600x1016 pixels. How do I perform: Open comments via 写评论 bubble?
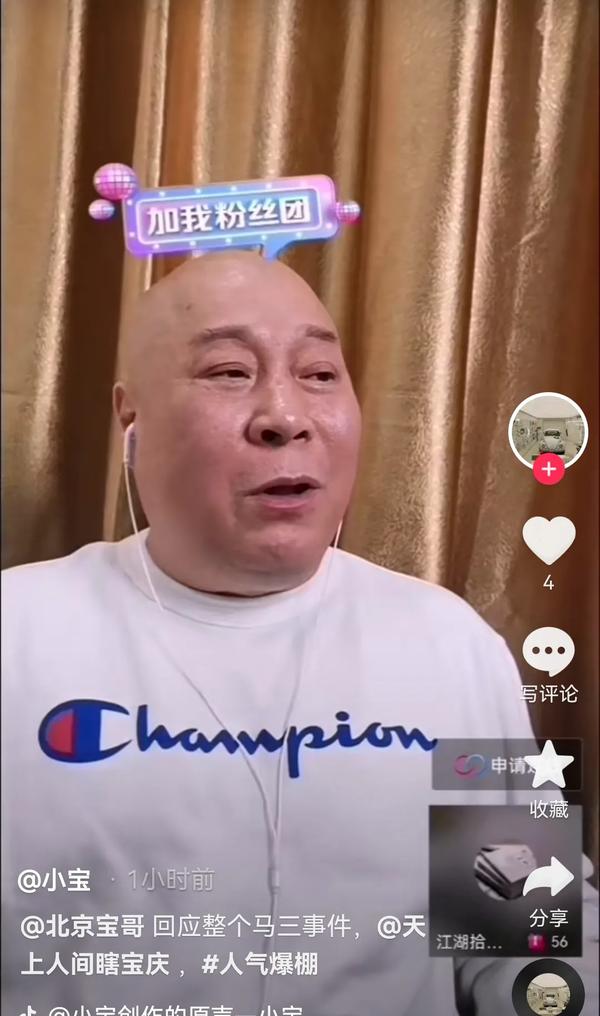[548, 652]
